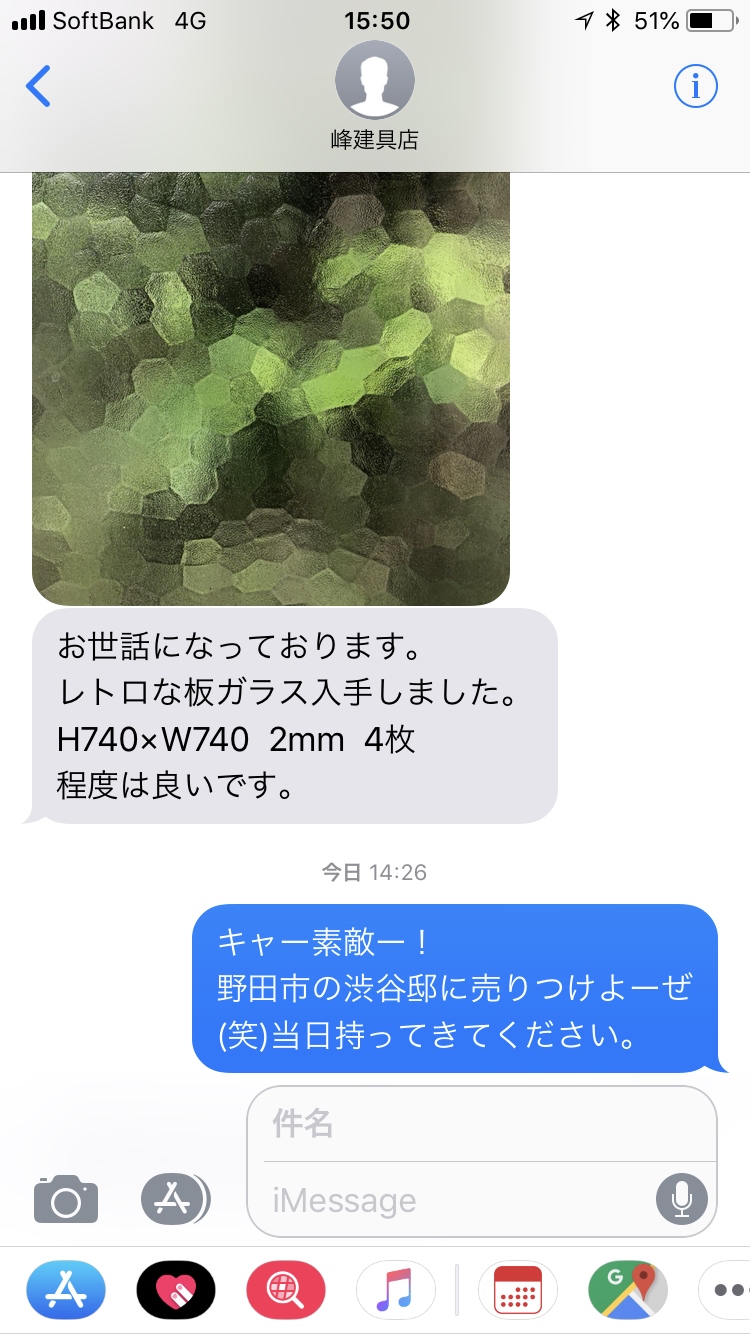This screenshot has width=750, height=1334.
Task: Open contact details via the info icon
Action: 696,87
